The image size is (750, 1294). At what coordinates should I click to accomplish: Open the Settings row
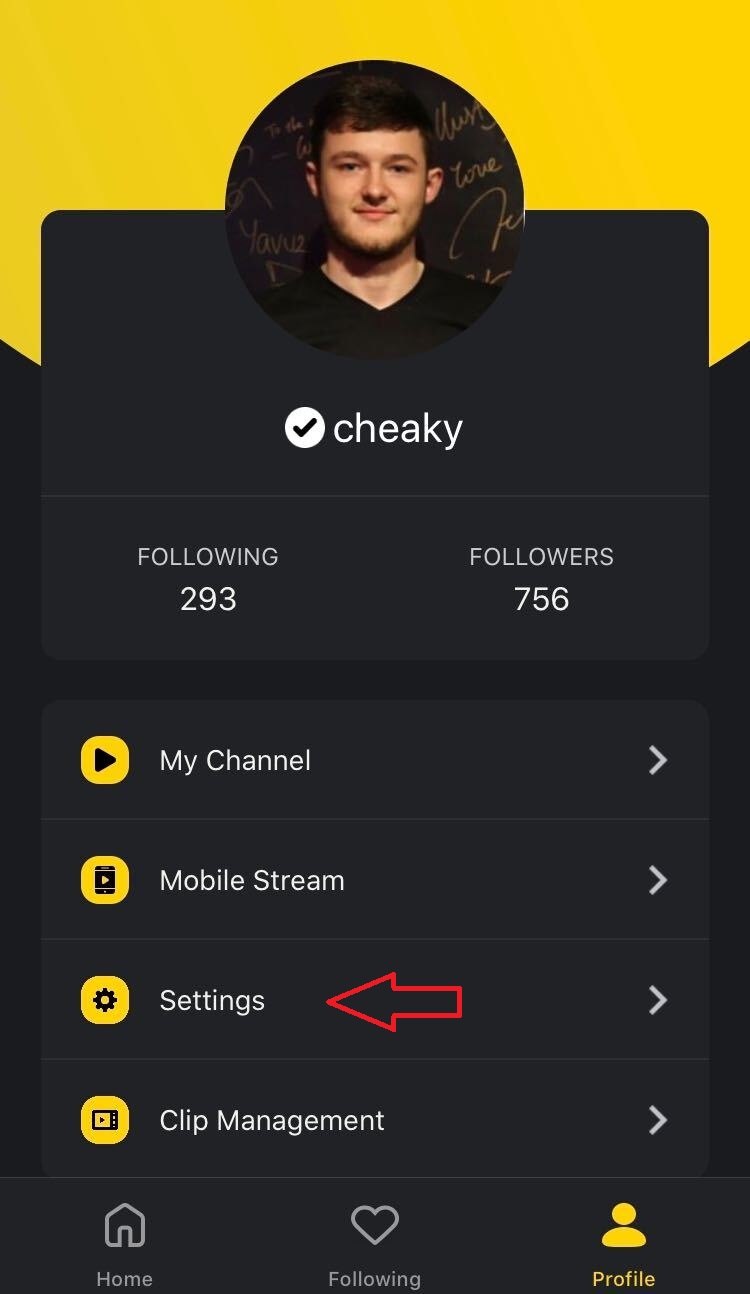(x=374, y=1000)
